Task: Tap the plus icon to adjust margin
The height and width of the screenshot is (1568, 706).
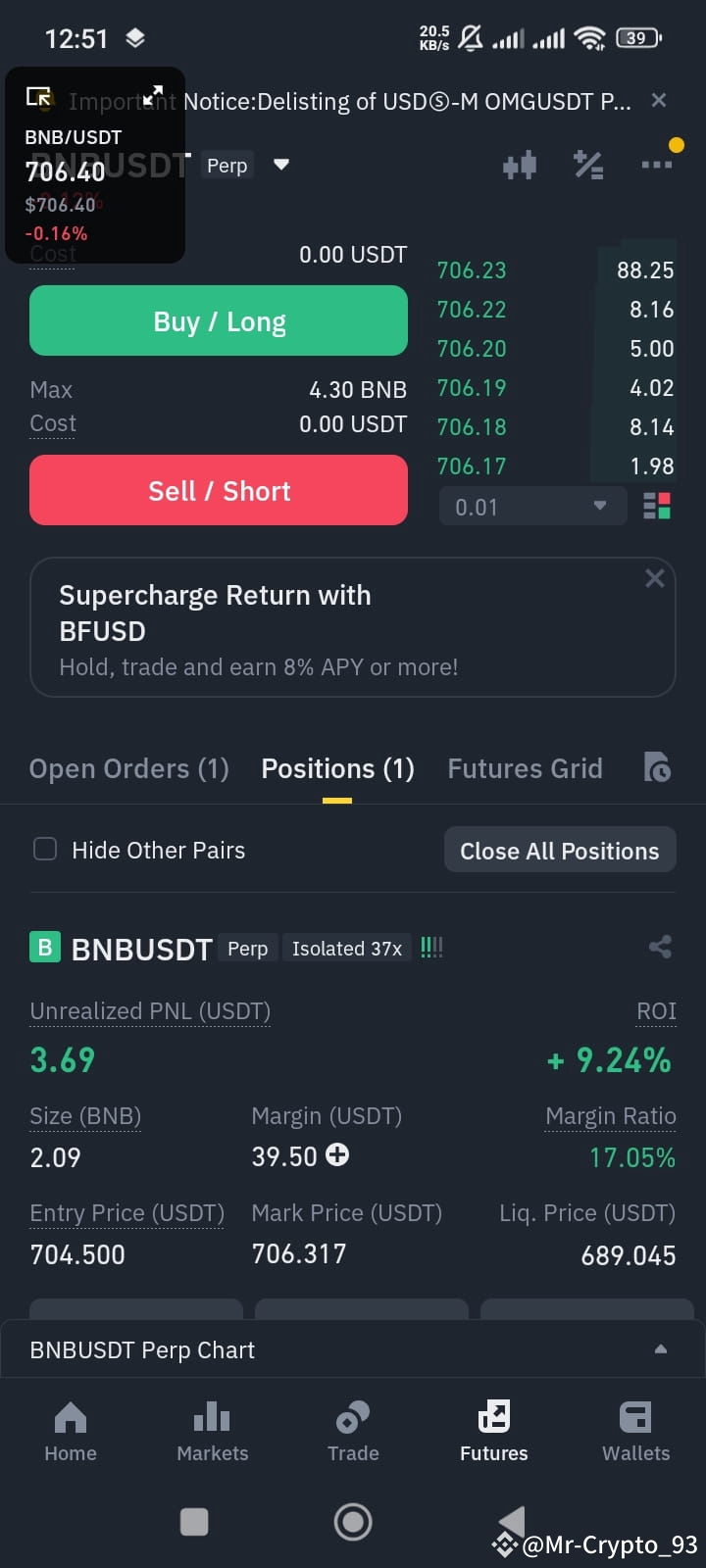Action: [336, 1155]
